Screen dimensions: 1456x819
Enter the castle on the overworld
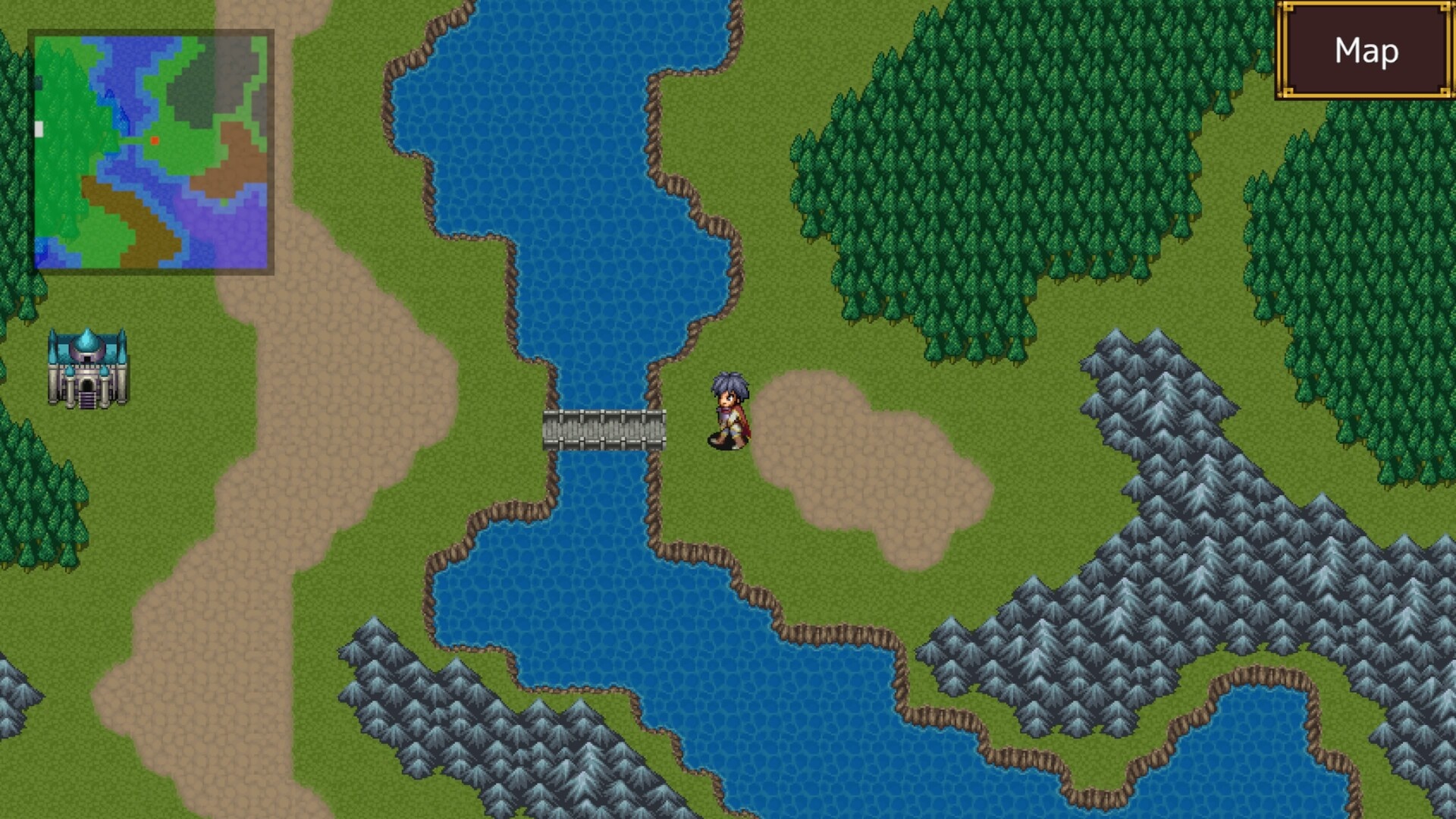[88, 369]
